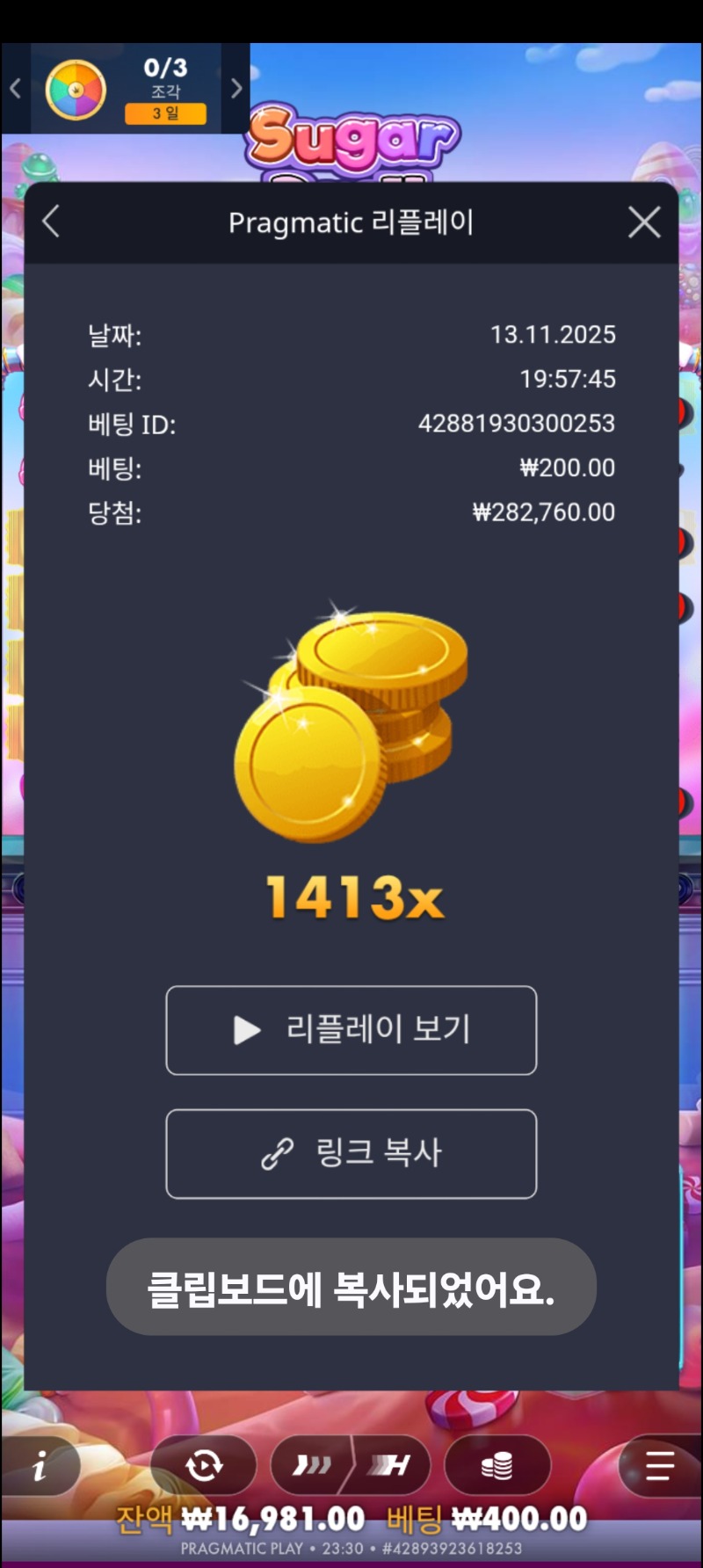This screenshot has width=703, height=1568.
Task: Click the 3 일 orange countdown badge
Action: [x=167, y=113]
